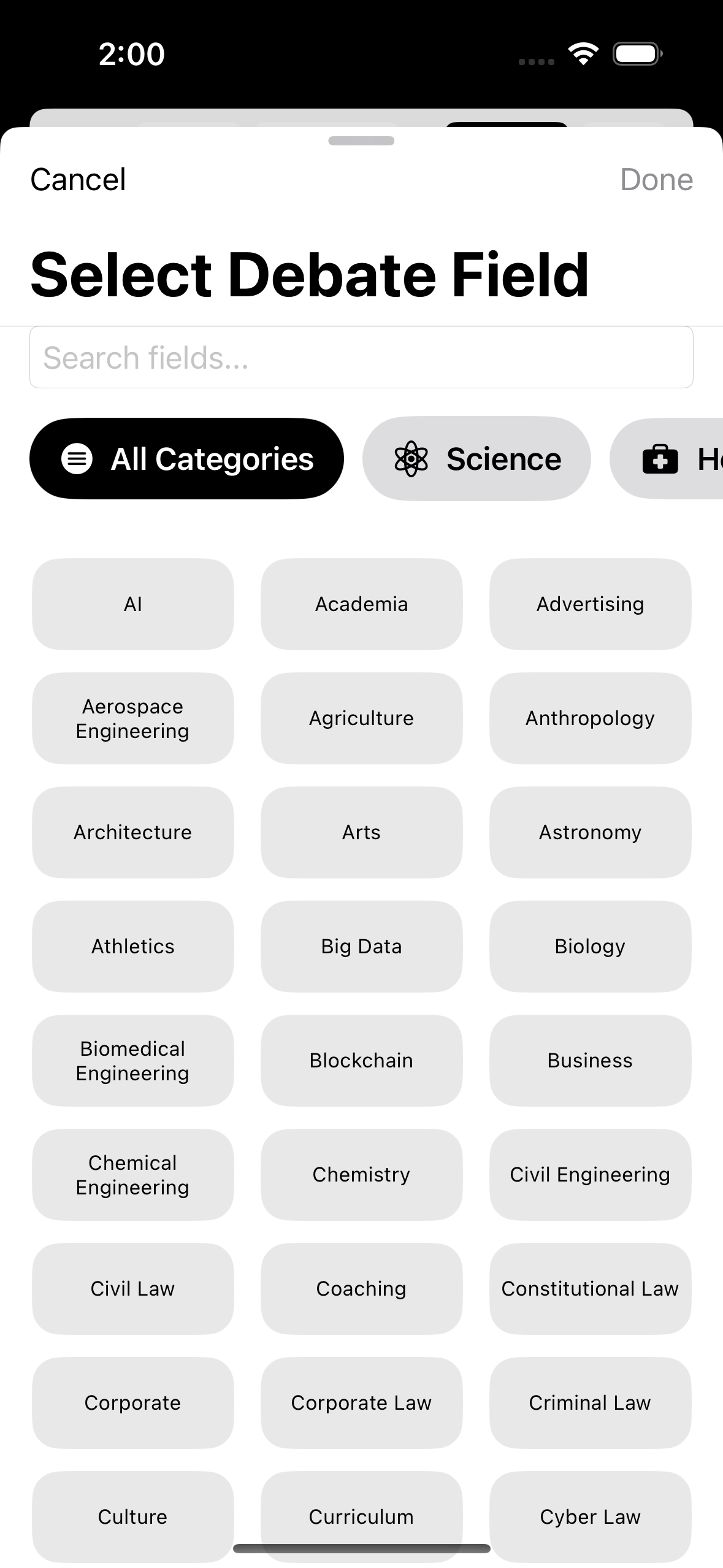Pick the Blockchain field

(x=361, y=1061)
